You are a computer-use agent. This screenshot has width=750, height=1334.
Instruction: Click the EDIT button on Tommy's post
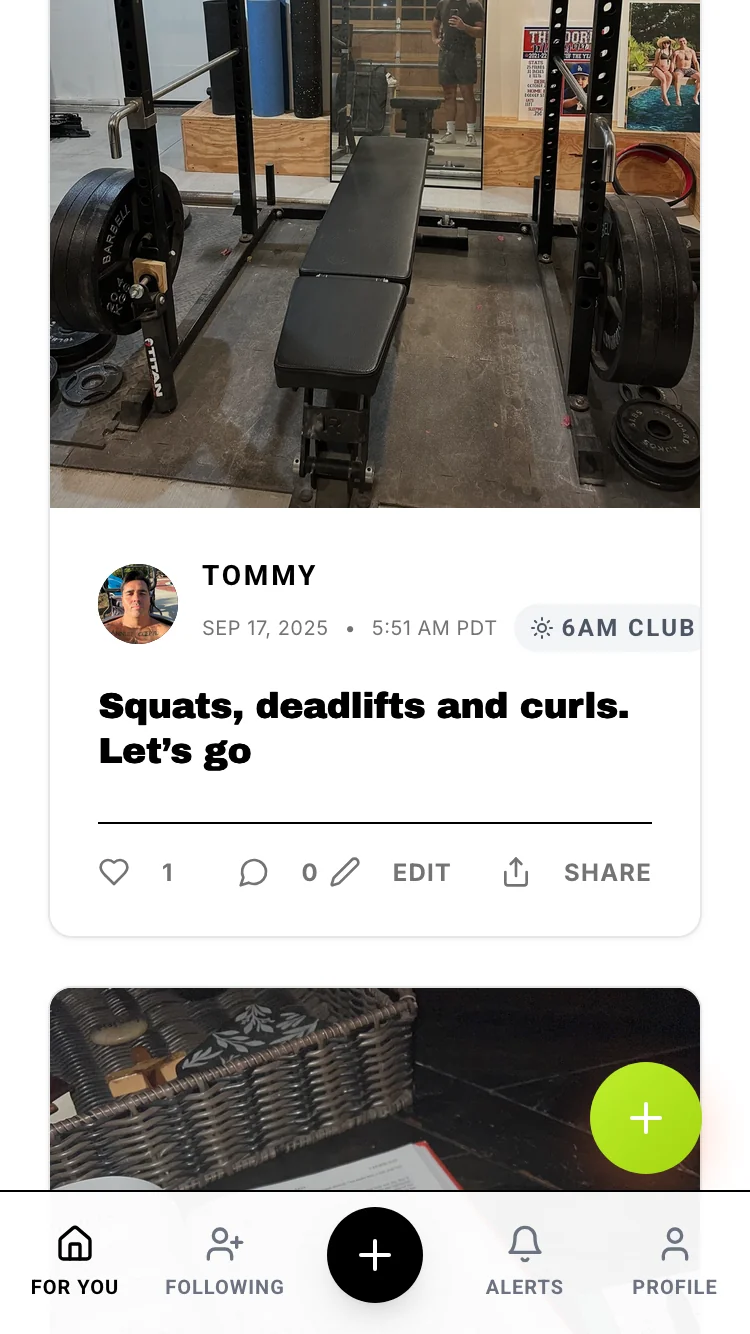[x=421, y=872]
